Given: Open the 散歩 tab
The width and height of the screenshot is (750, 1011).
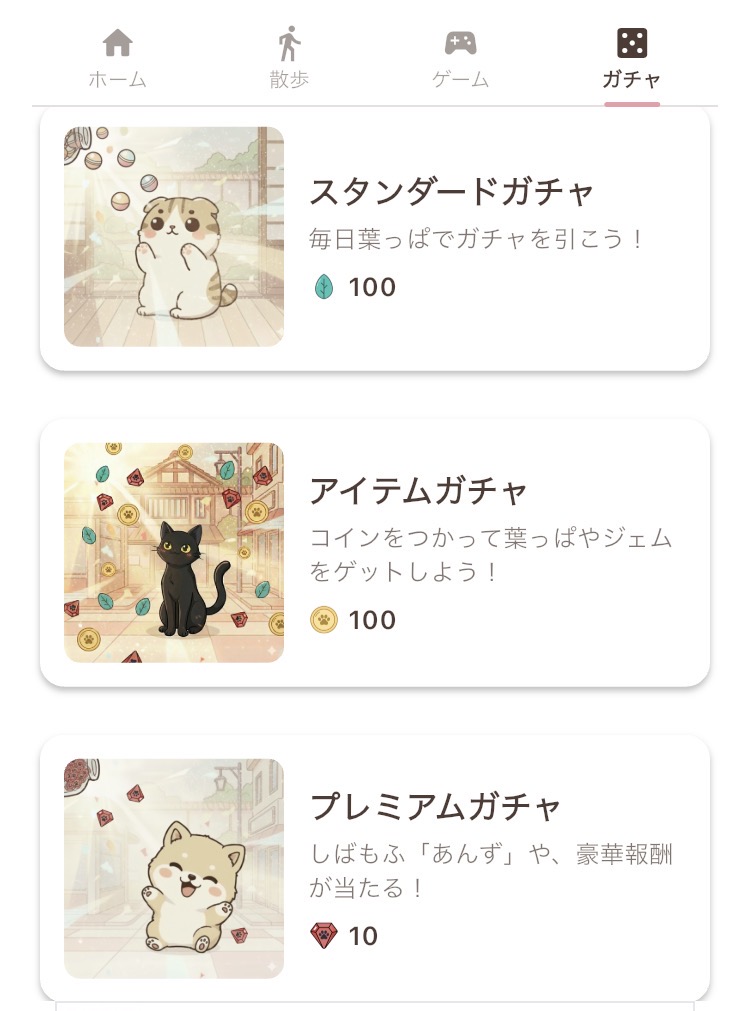Looking at the screenshot, I should (289, 58).
